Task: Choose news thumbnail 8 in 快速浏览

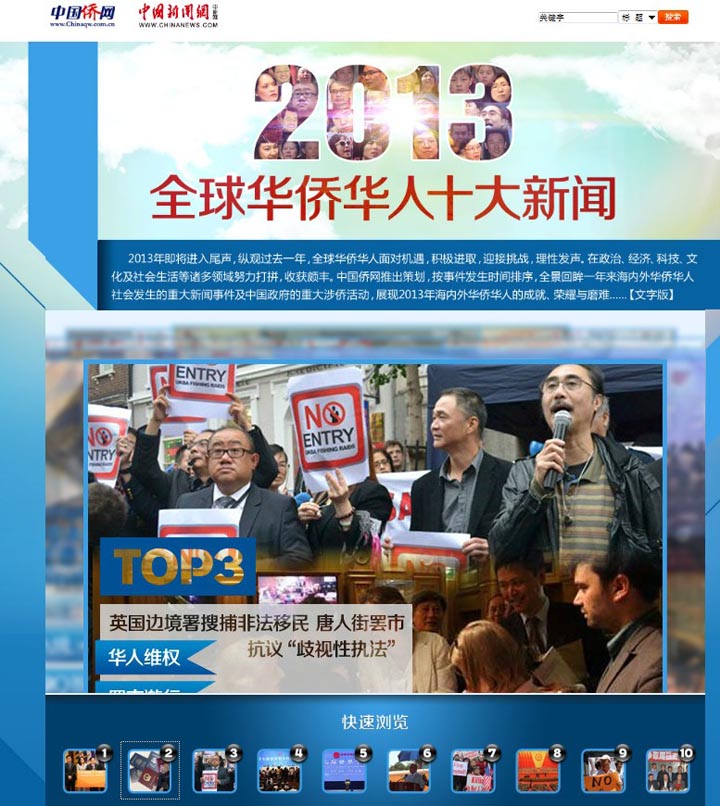Action: tap(538, 771)
